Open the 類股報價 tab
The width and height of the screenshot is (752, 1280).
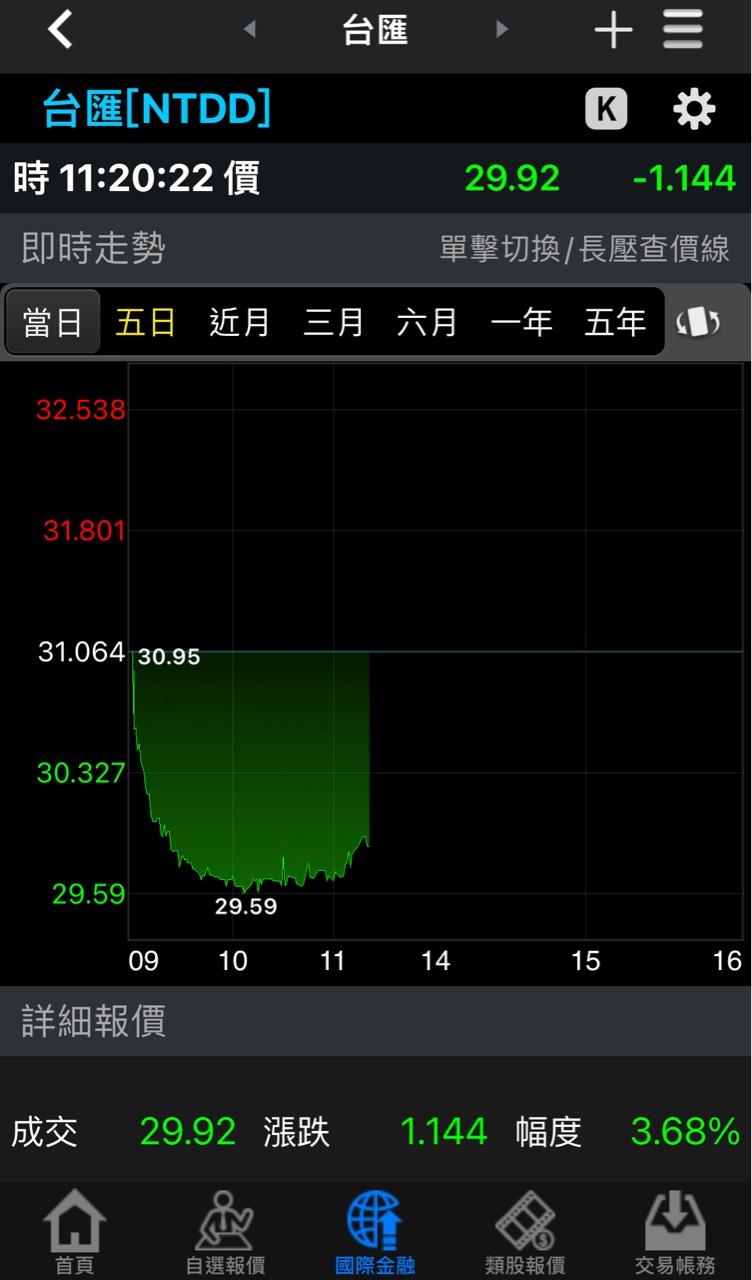click(525, 1232)
